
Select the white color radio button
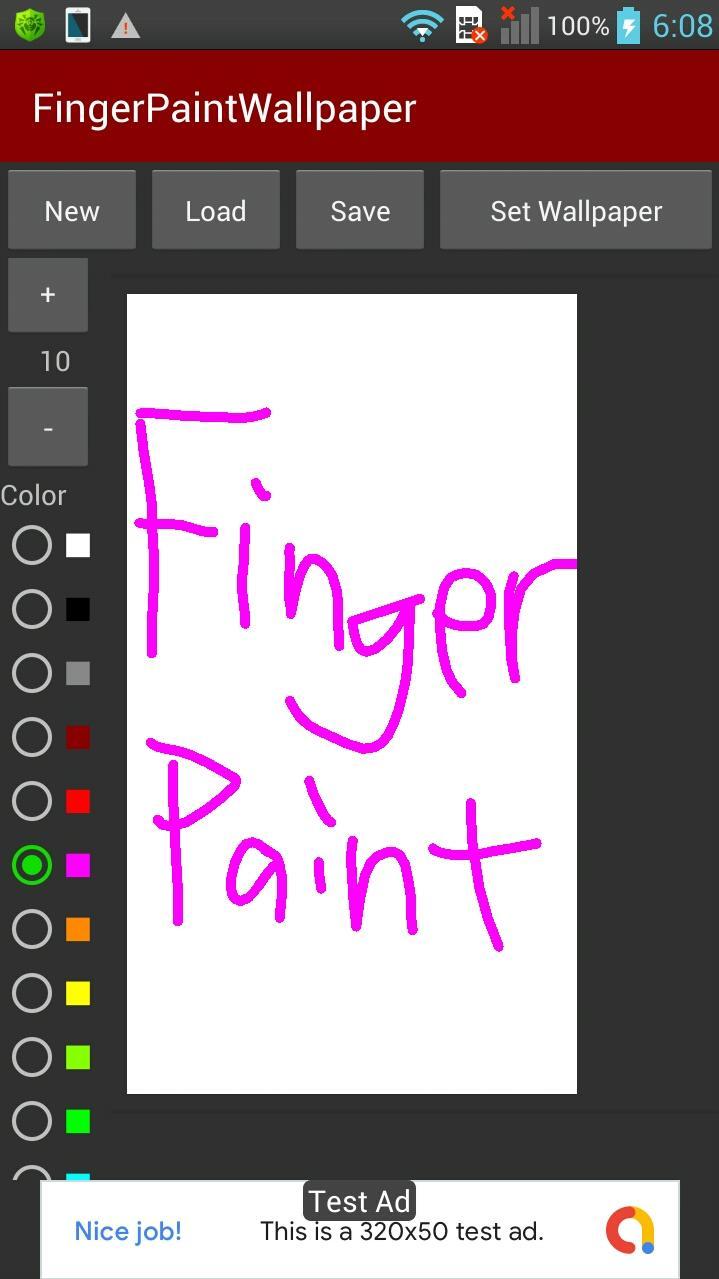click(x=32, y=545)
